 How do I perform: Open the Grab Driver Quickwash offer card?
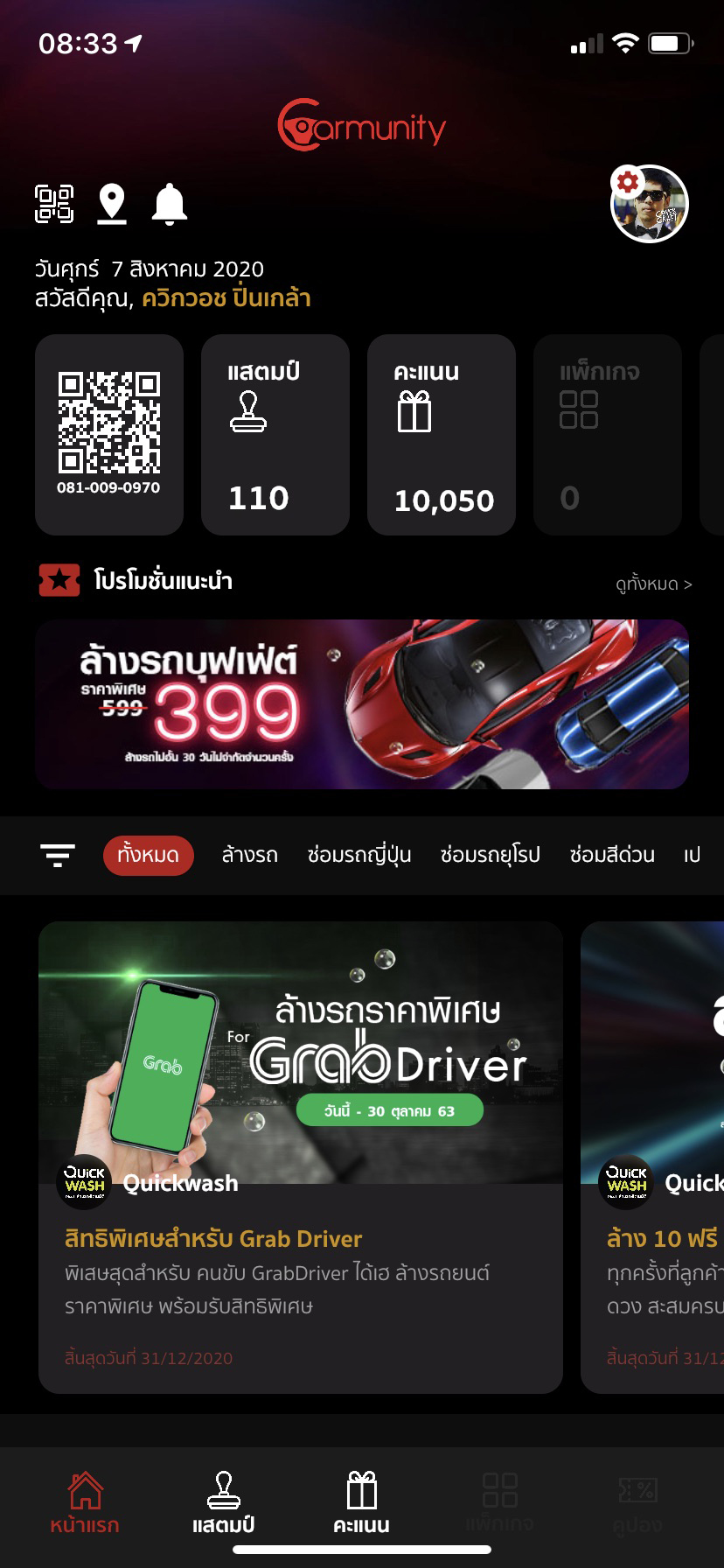(x=301, y=1157)
